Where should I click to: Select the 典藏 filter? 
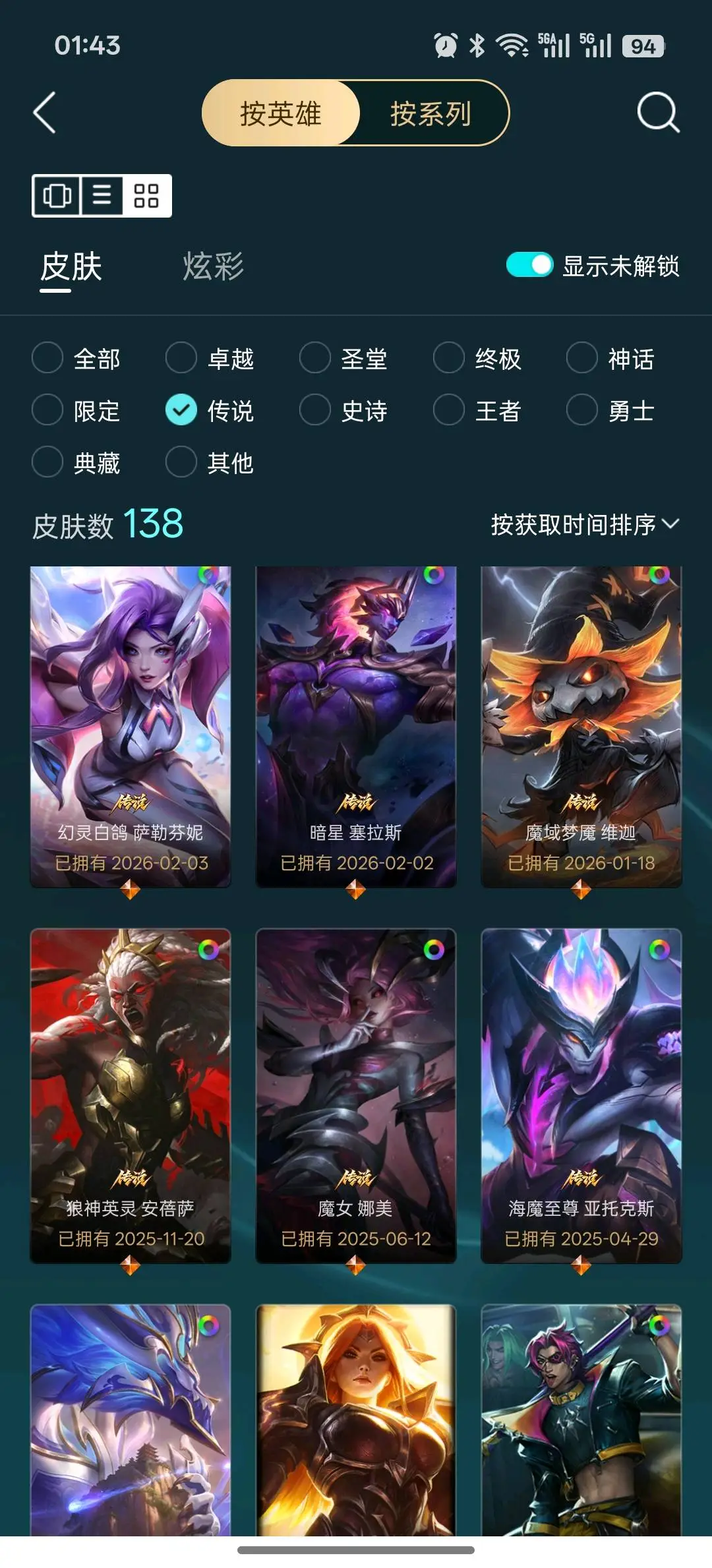point(48,462)
